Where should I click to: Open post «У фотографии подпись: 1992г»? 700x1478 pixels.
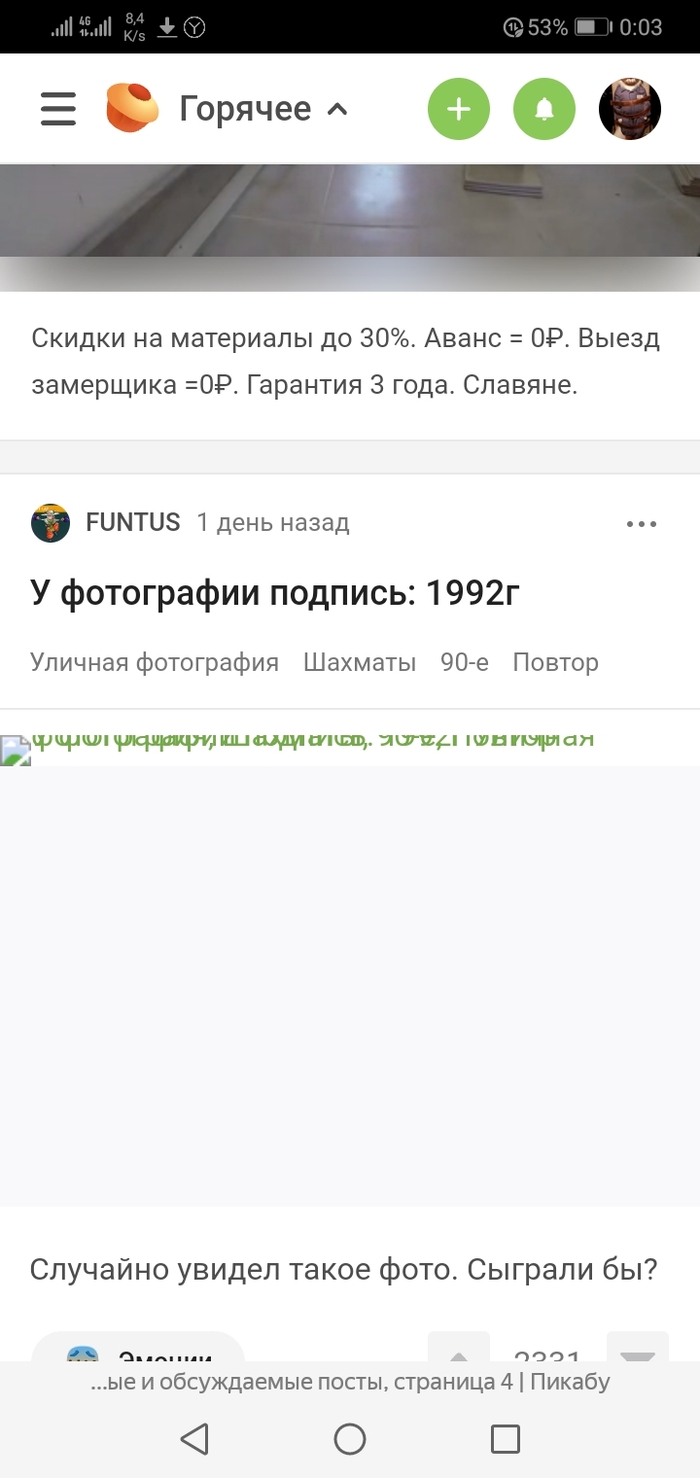(275, 593)
